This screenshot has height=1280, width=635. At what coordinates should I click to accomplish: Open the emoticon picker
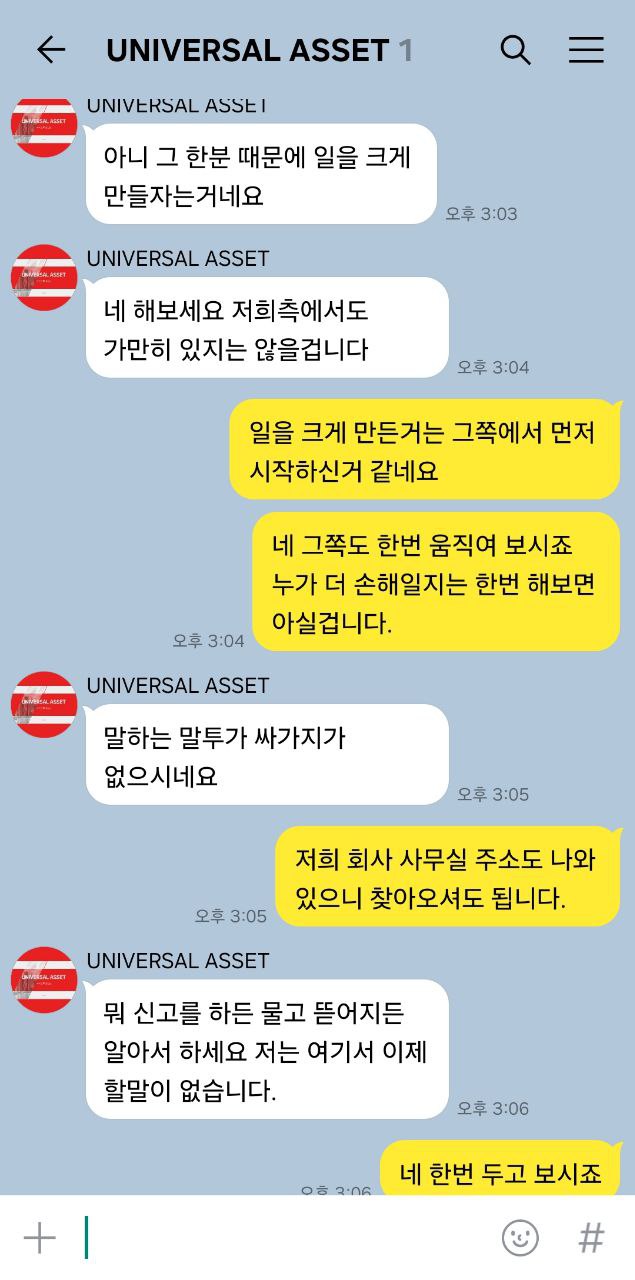tap(520, 1238)
